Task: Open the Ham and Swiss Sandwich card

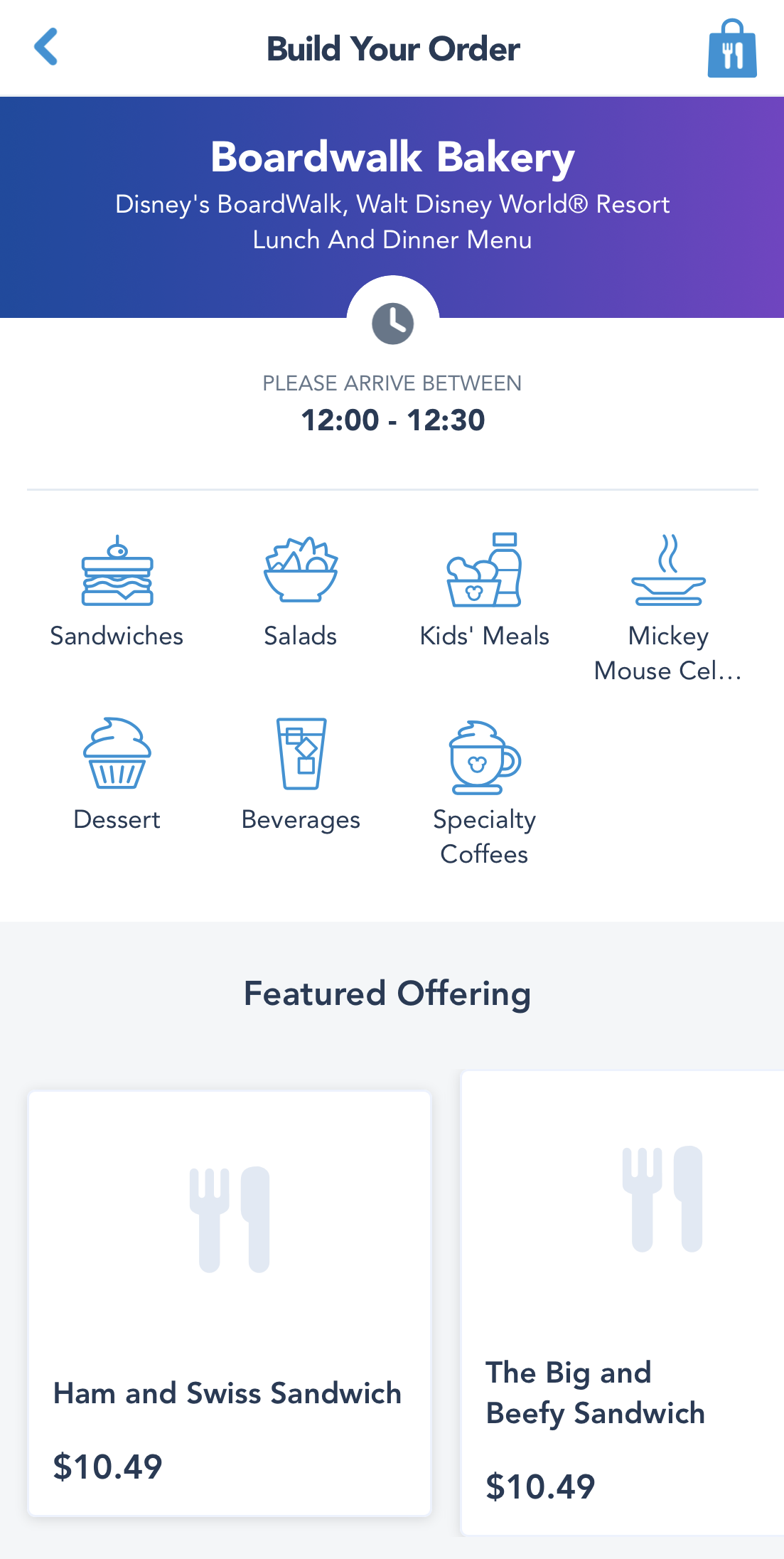Action: pyautogui.click(x=230, y=1303)
